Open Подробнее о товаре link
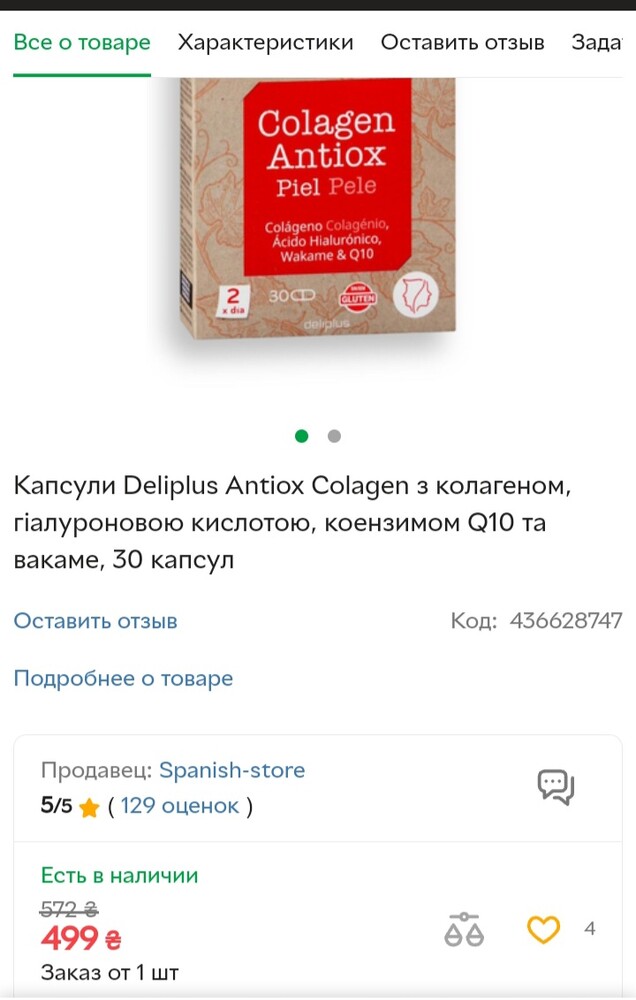Image resolution: width=636 pixels, height=1000 pixels. click(x=123, y=679)
